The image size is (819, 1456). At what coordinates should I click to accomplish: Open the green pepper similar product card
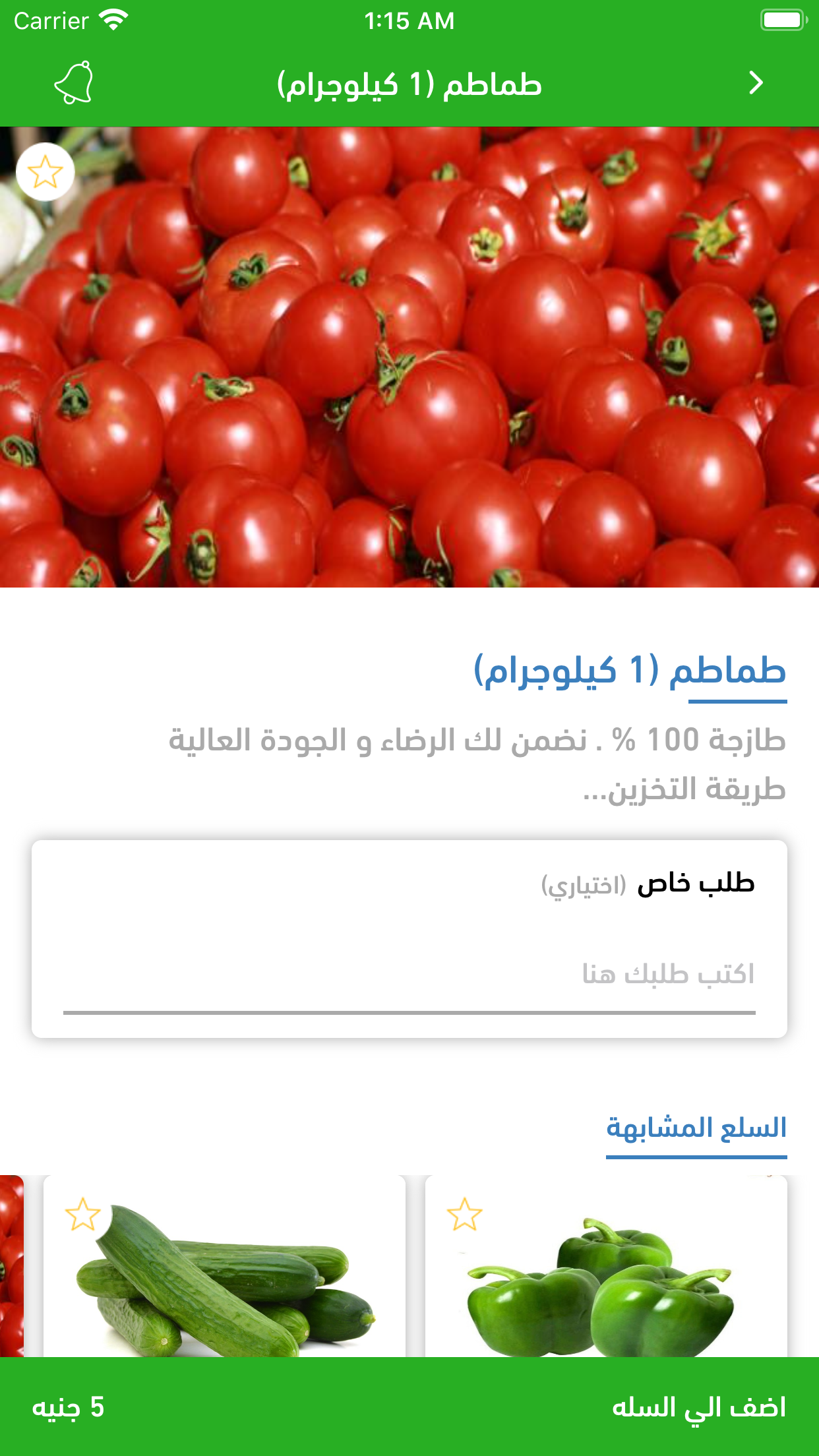[x=605, y=1279]
